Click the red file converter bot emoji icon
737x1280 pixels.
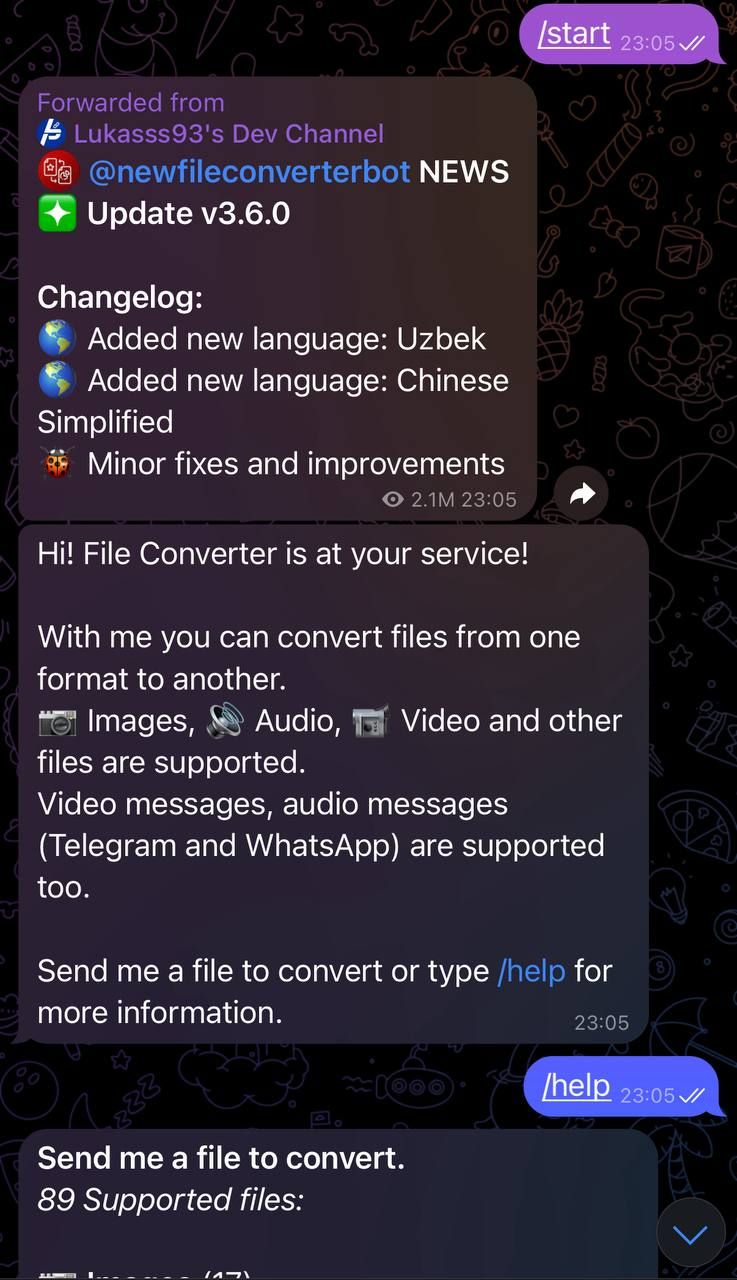pyautogui.click(x=55, y=171)
